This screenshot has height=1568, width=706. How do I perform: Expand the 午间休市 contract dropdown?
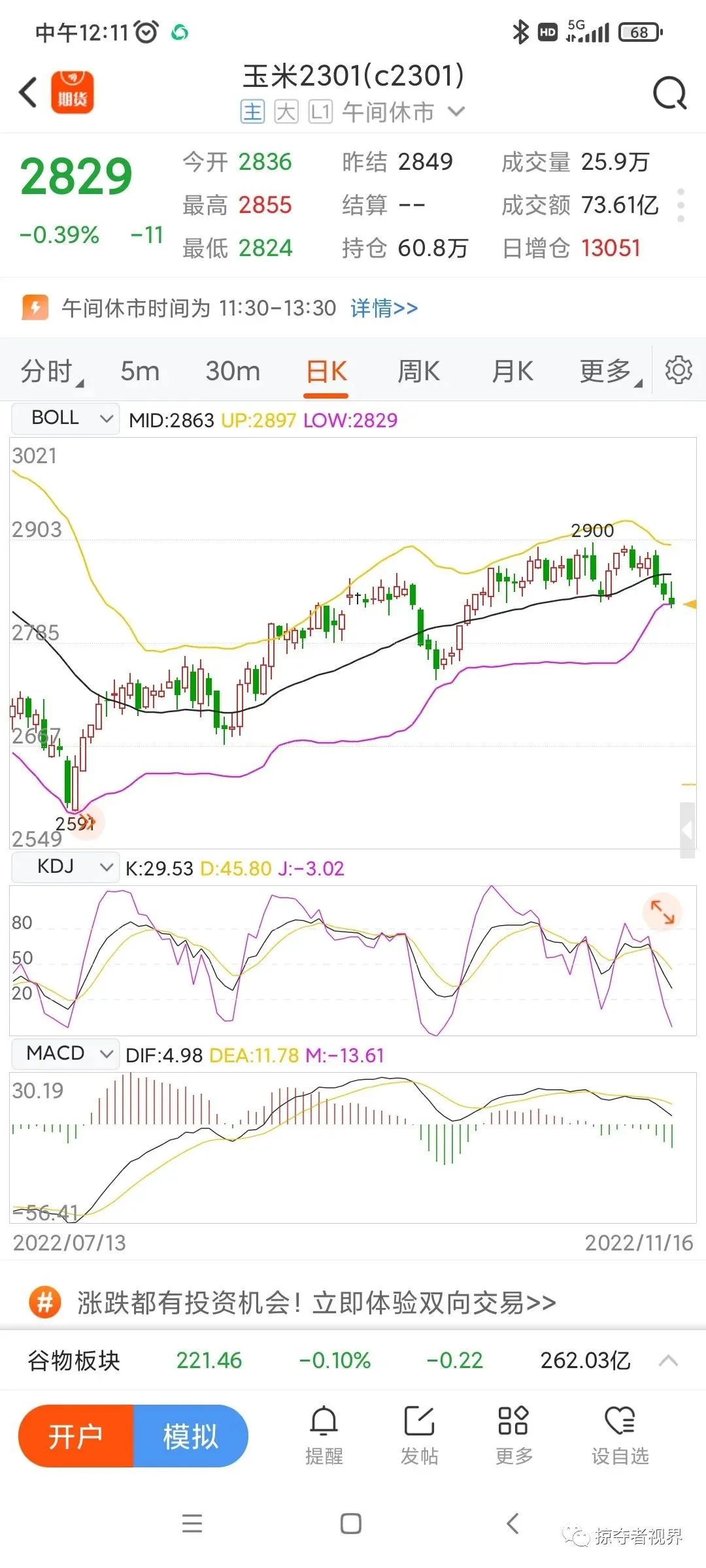click(x=456, y=112)
